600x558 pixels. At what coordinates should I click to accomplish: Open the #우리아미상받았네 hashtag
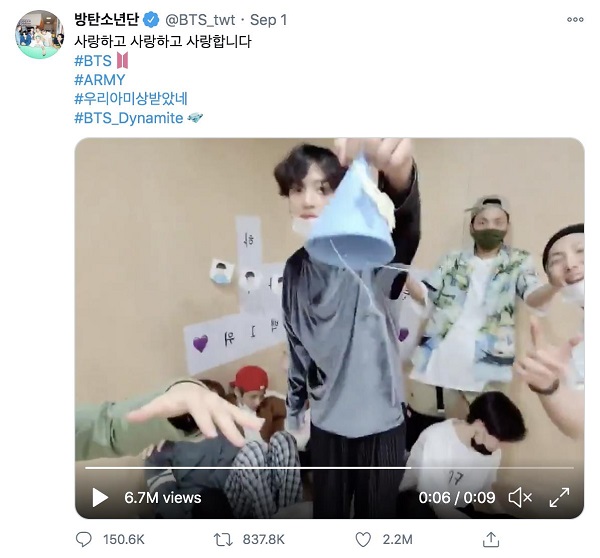[x=131, y=99]
